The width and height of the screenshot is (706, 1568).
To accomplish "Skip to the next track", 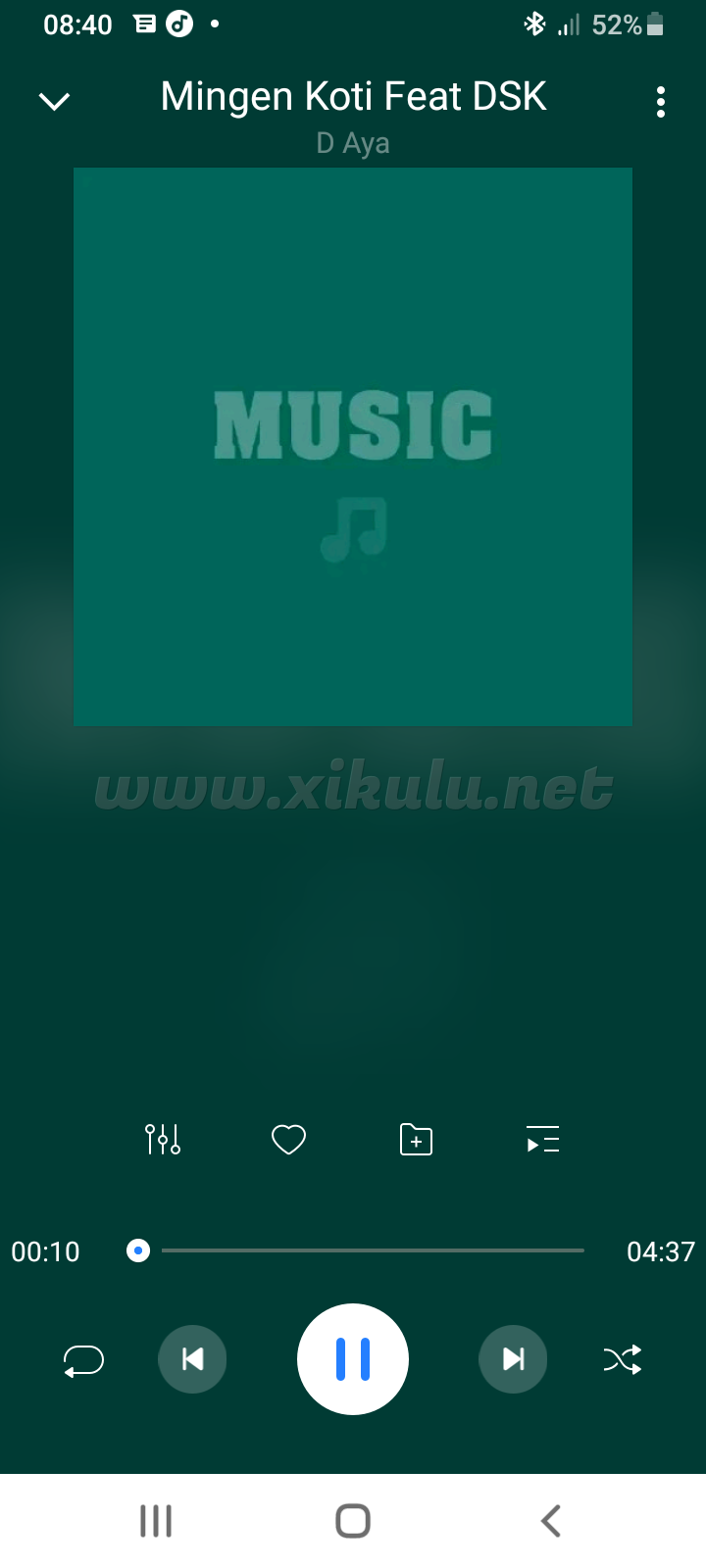I will tap(513, 1359).
